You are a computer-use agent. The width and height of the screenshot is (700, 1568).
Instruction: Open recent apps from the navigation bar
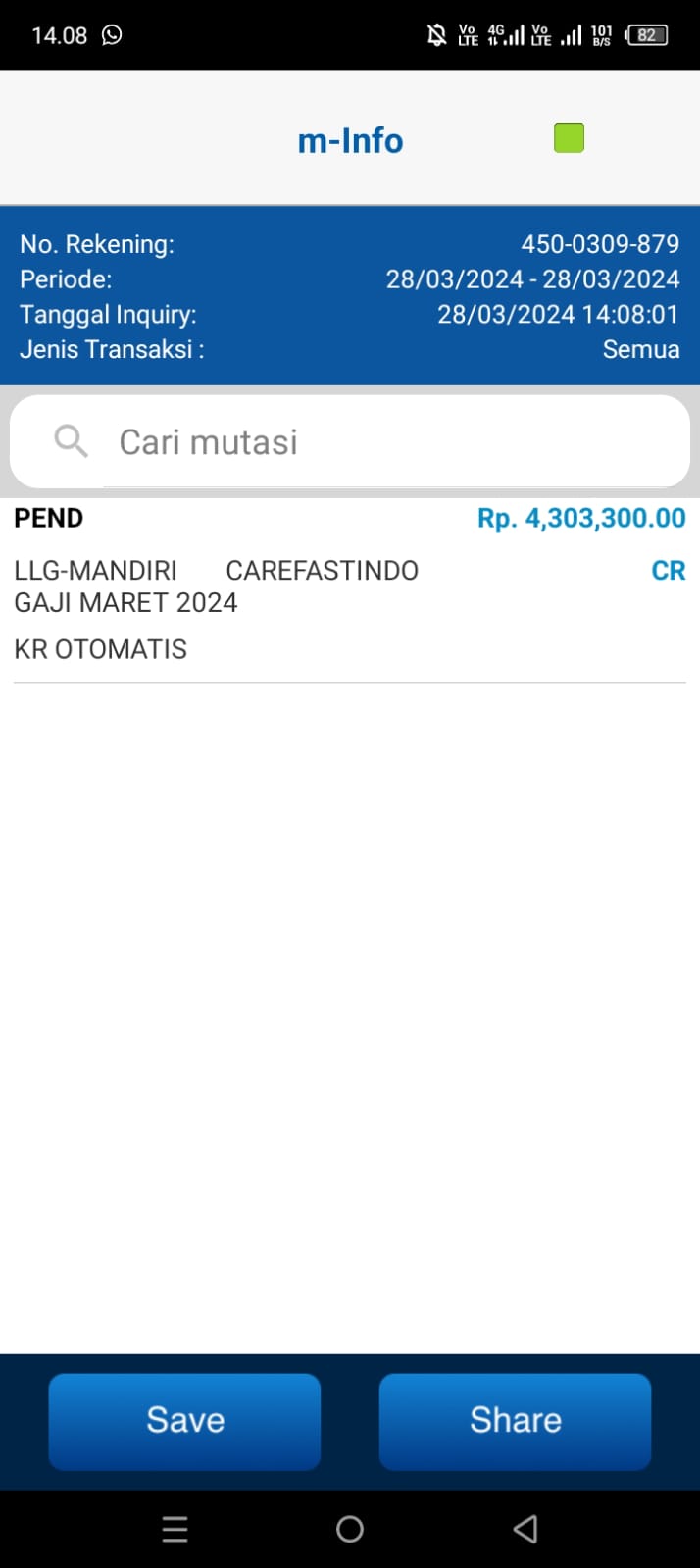coord(175,1528)
